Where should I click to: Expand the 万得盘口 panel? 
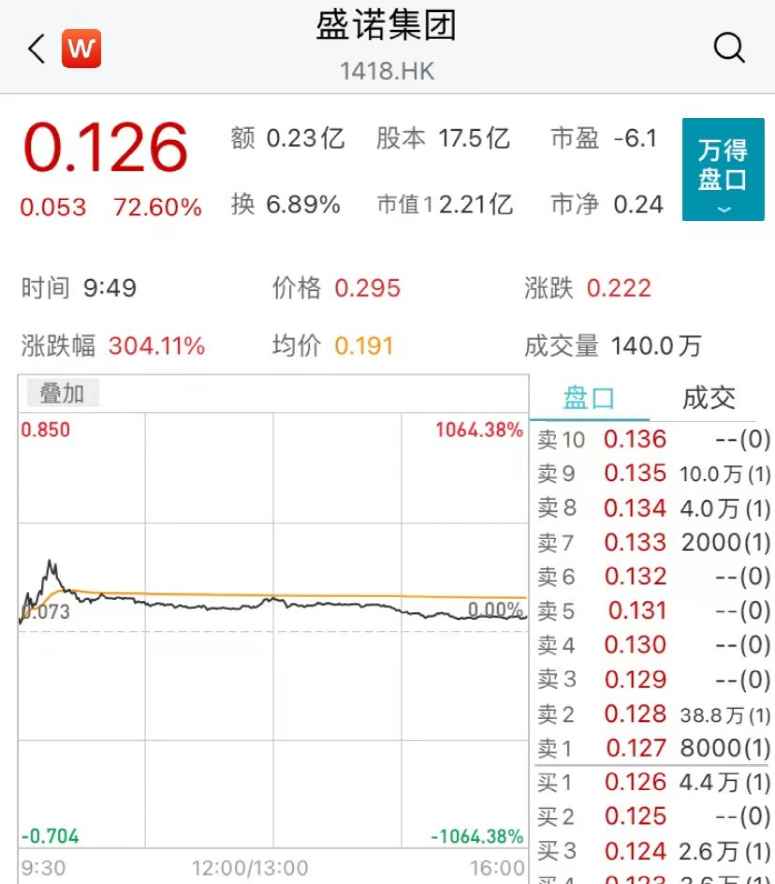click(722, 170)
